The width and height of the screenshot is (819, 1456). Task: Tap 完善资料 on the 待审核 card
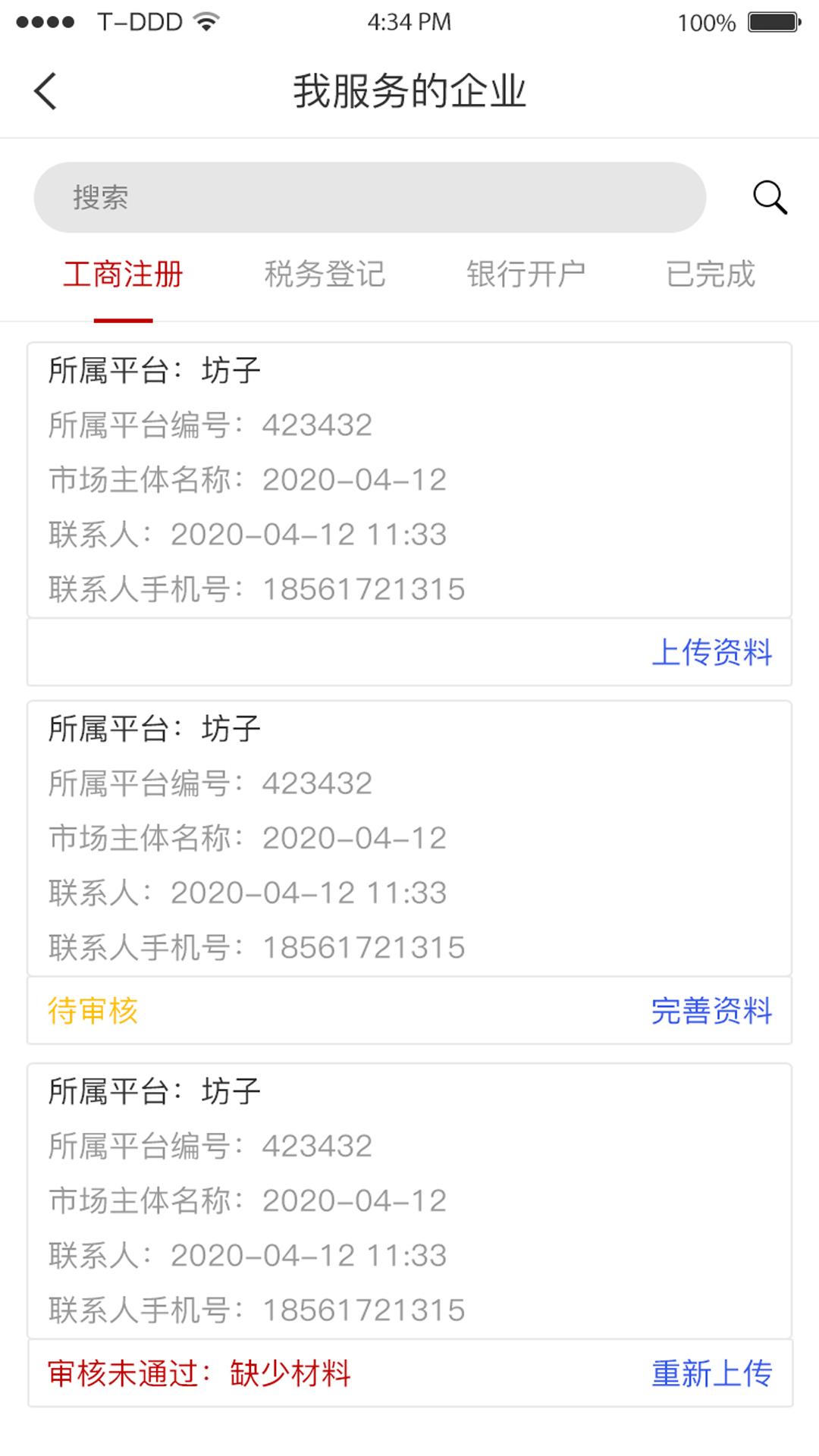pyautogui.click(x=711, y=1011)
